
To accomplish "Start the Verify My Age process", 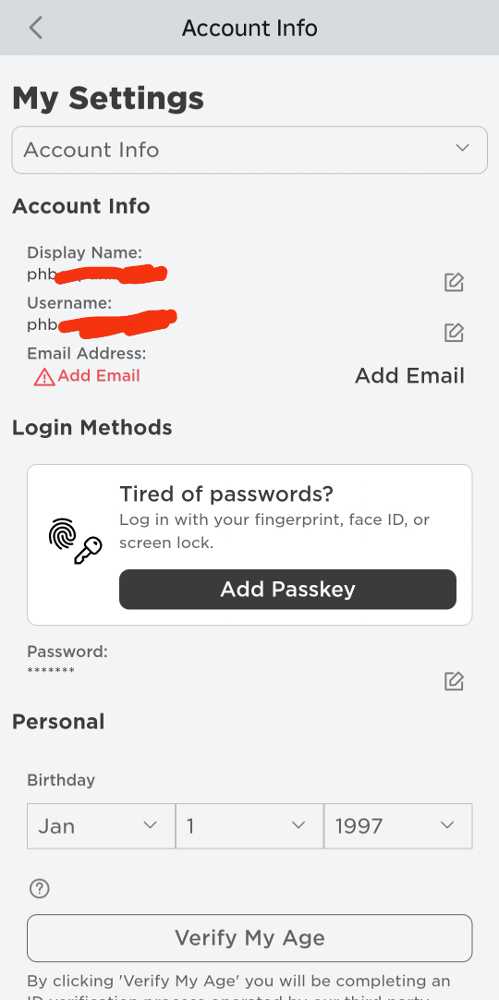I will point(250,938).
